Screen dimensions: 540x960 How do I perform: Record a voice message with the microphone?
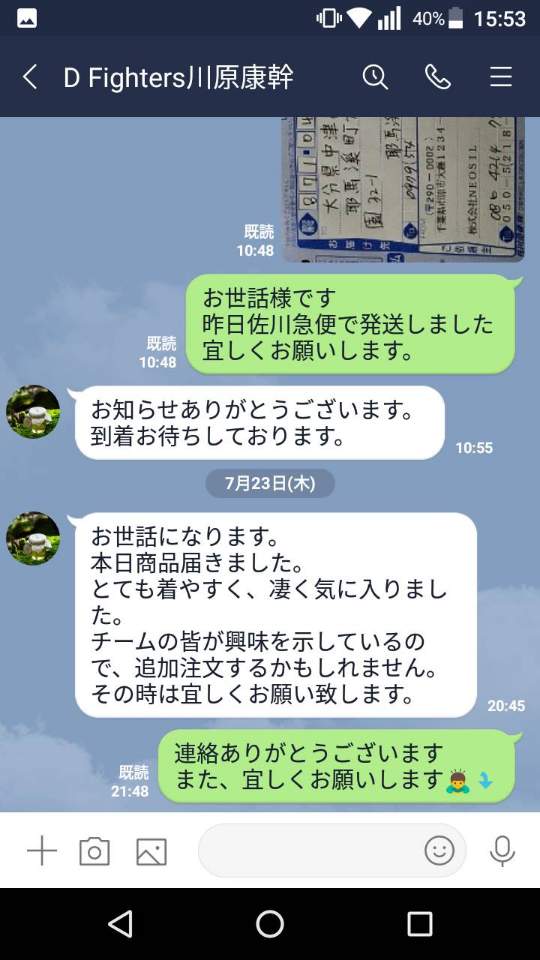click(502, 850)
